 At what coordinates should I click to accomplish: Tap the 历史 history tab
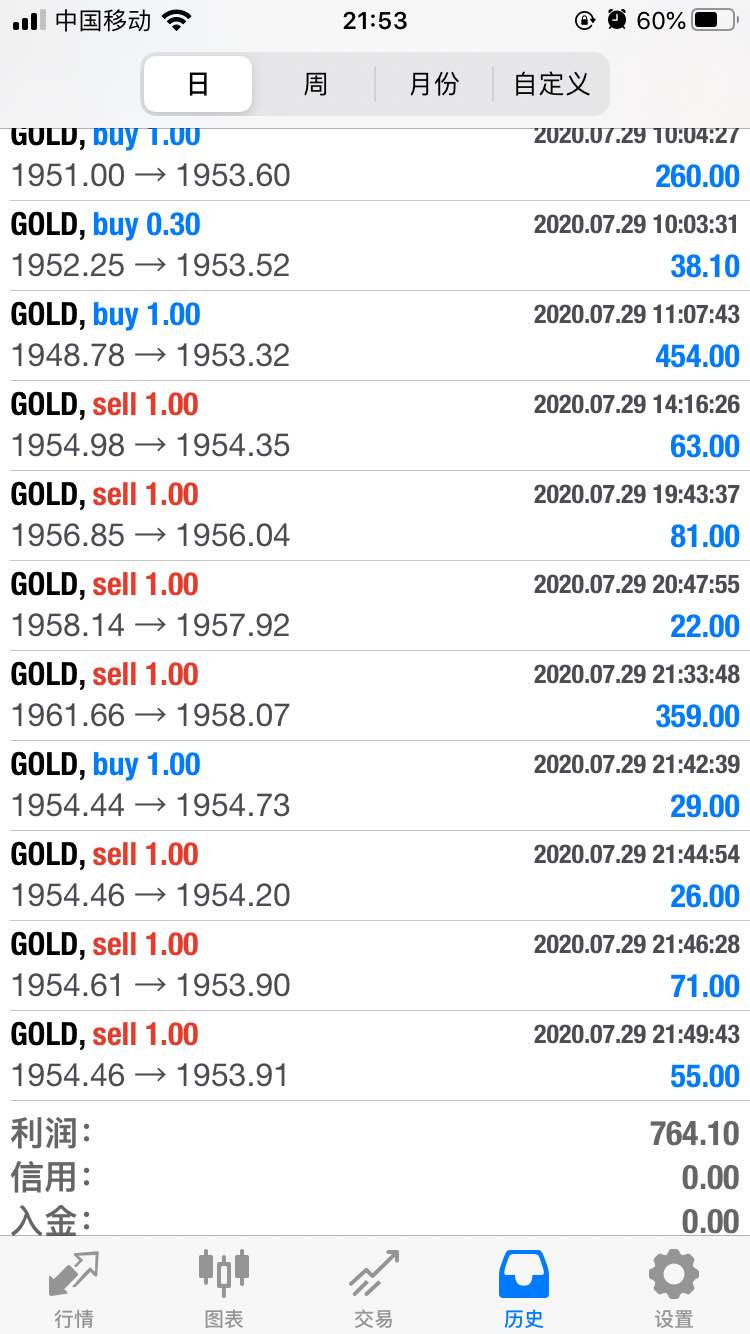point(524,1288)
